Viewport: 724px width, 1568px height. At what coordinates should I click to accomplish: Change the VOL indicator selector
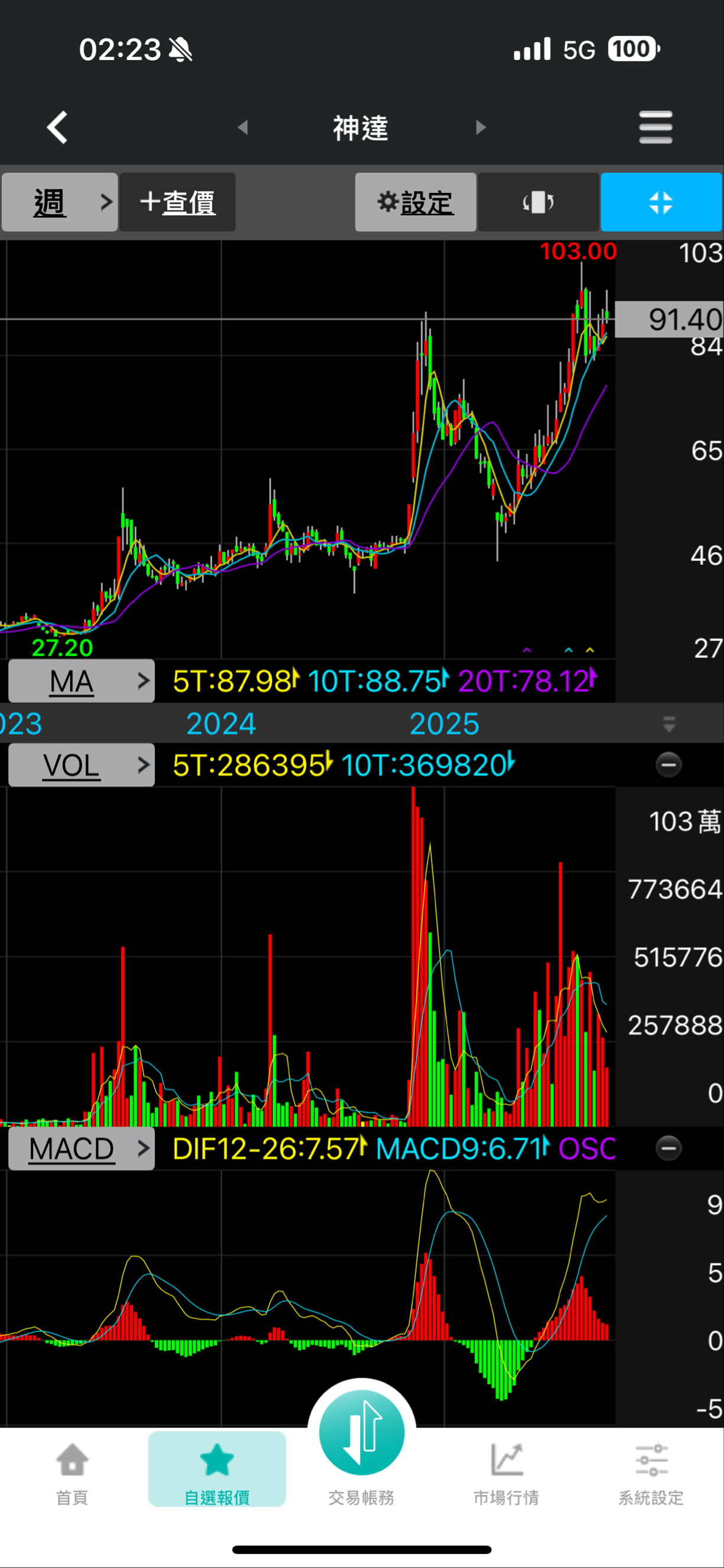click(81, 764)
